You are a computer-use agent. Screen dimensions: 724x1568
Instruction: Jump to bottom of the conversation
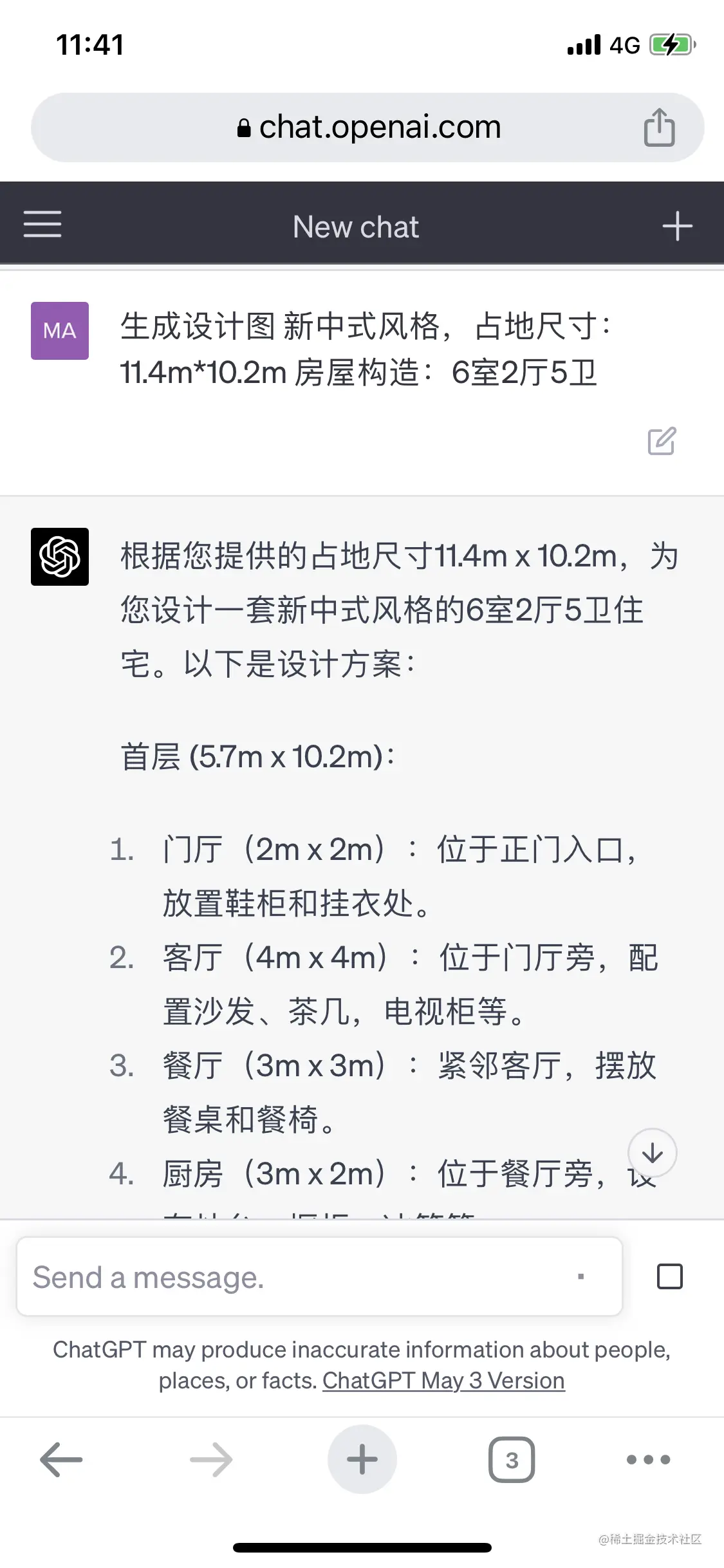[x=652, y=1153]
